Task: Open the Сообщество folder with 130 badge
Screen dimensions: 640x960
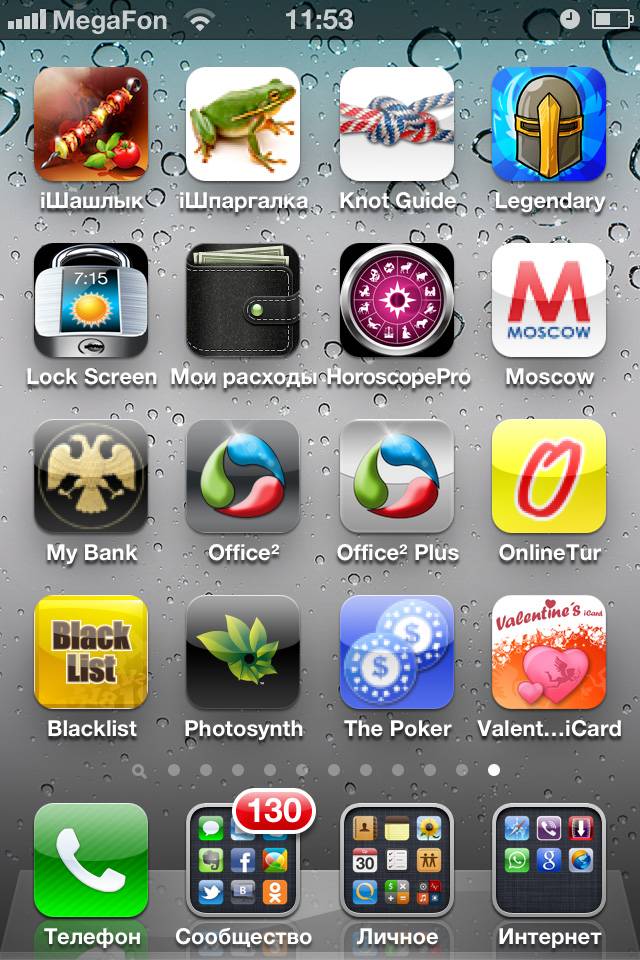Action: point(243,860)
